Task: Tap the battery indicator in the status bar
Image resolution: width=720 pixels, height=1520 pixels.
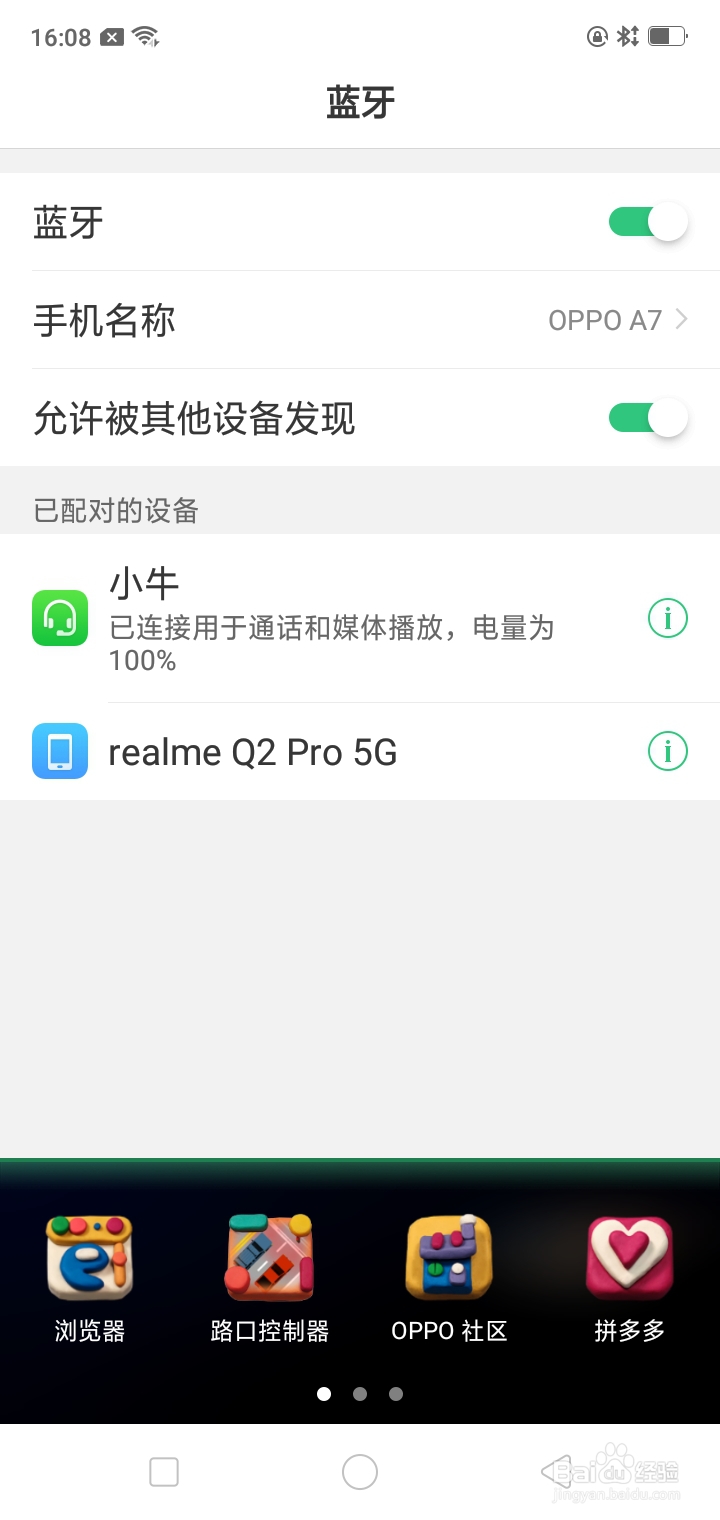Action: pos(665,35)
